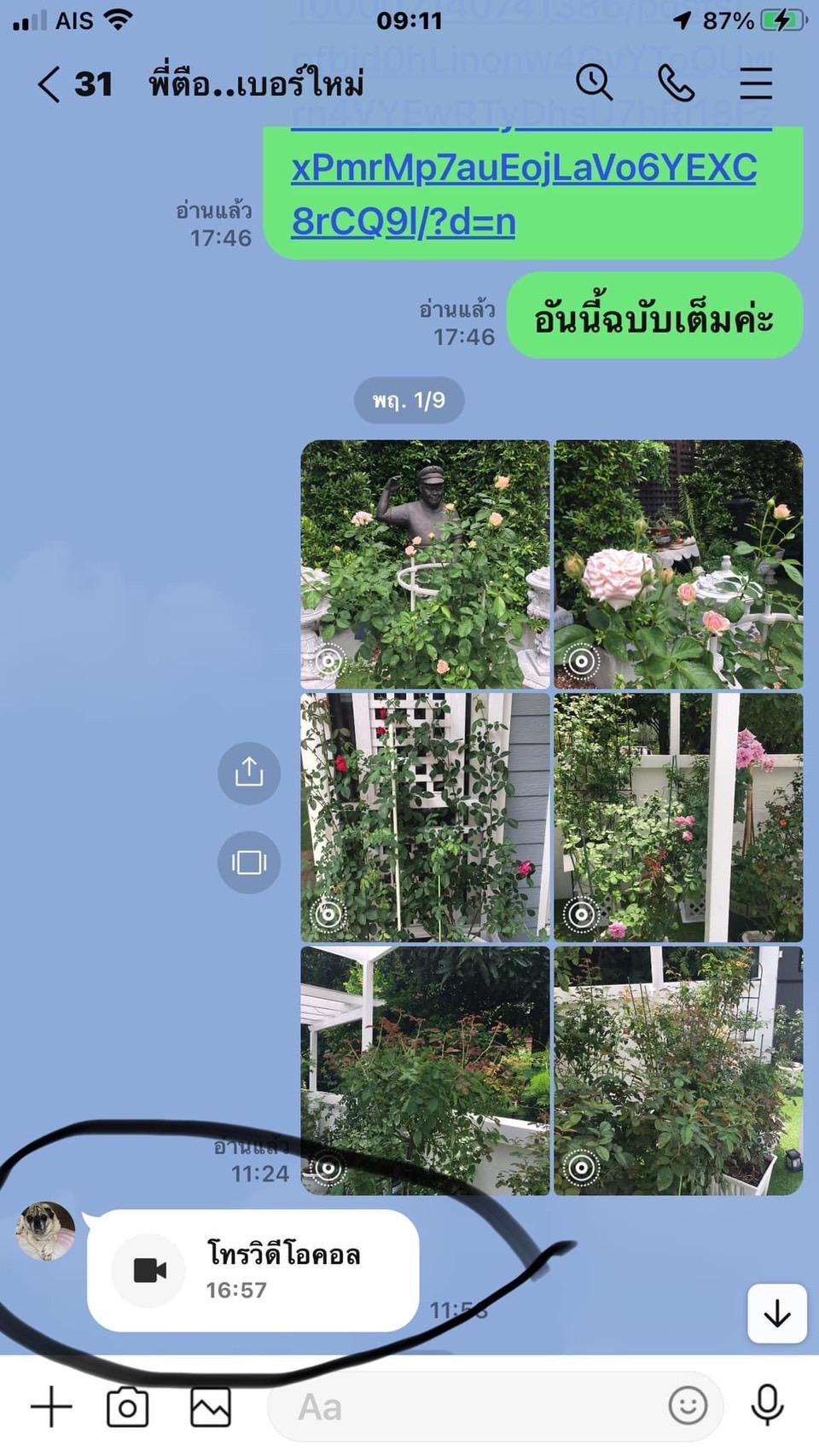Open the large pink rose photo

[678, 564]
